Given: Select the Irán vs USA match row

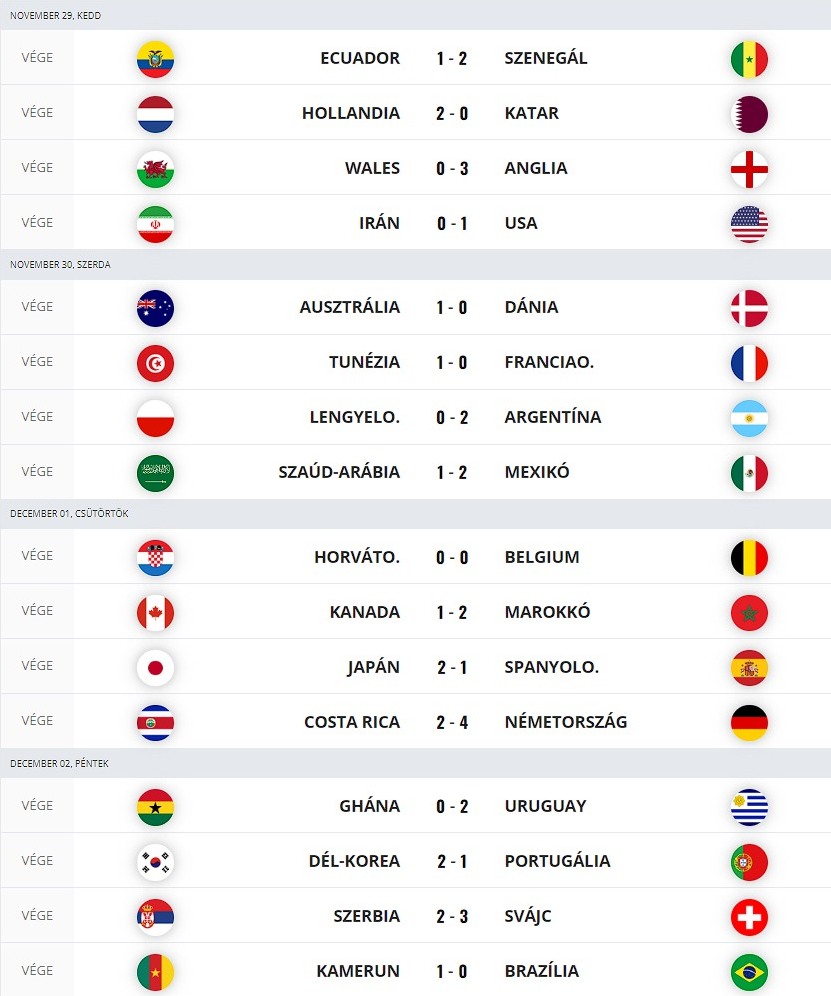Looking at the screenshot, I should pos(451,223).
